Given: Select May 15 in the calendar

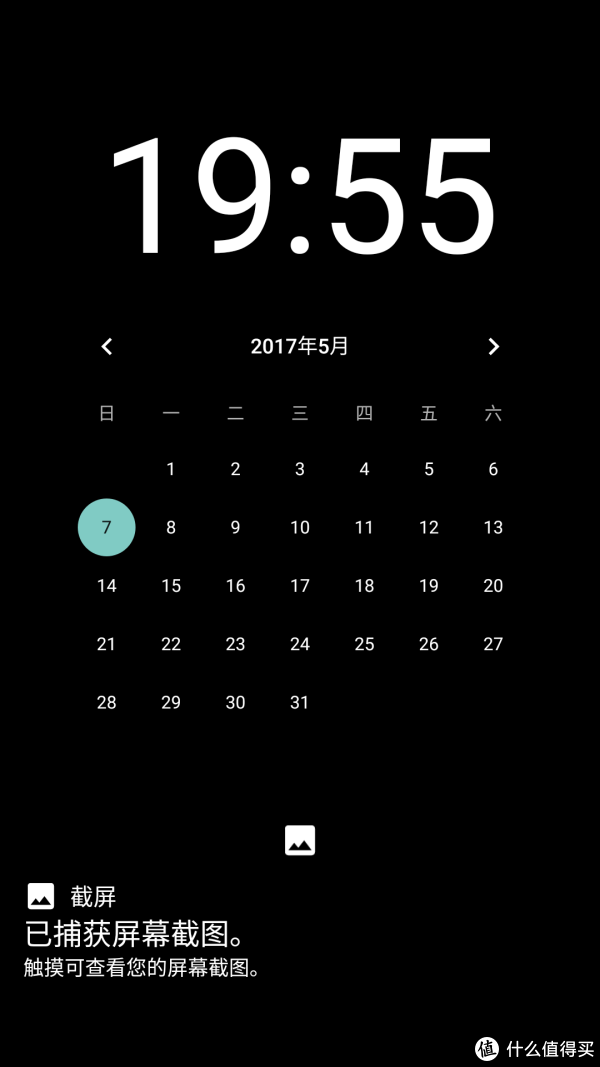Looking at the screenshot, I should point(171,586).
